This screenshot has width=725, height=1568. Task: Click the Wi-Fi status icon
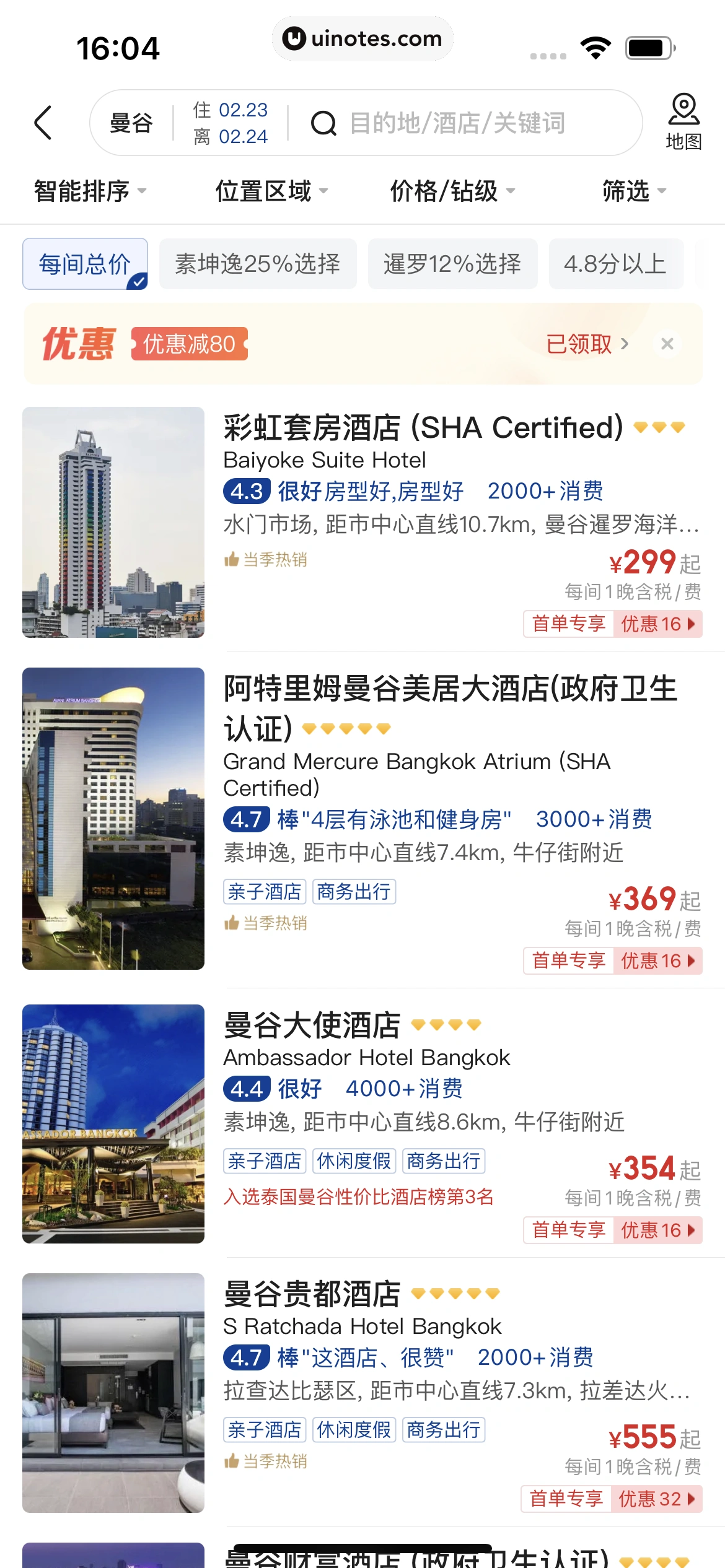click(x=595, y=45)
